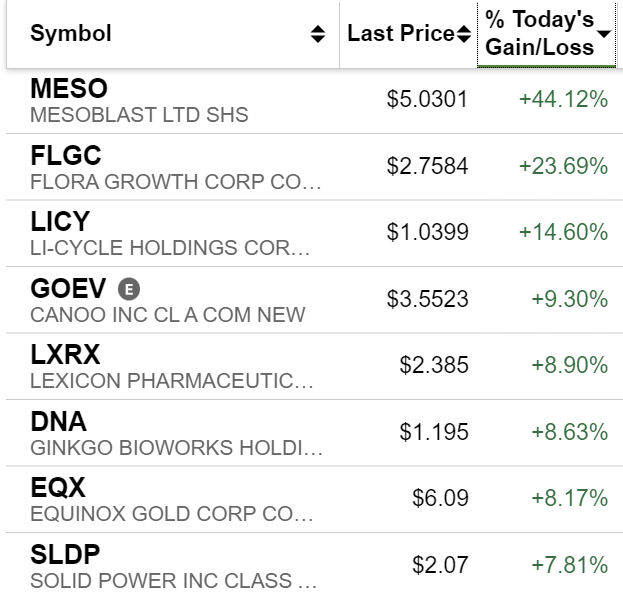The width and height of the screenshot is (623, 594).
Task: Sort by % Today's Gain/Loss column
Action: (547, 34)
